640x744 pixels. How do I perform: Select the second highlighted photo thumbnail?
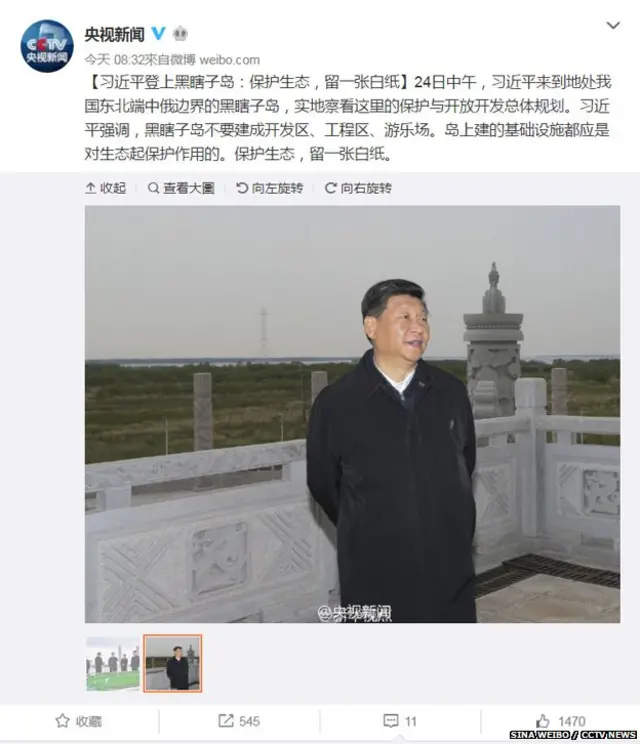pyautogui.click(x=172, y=663)
